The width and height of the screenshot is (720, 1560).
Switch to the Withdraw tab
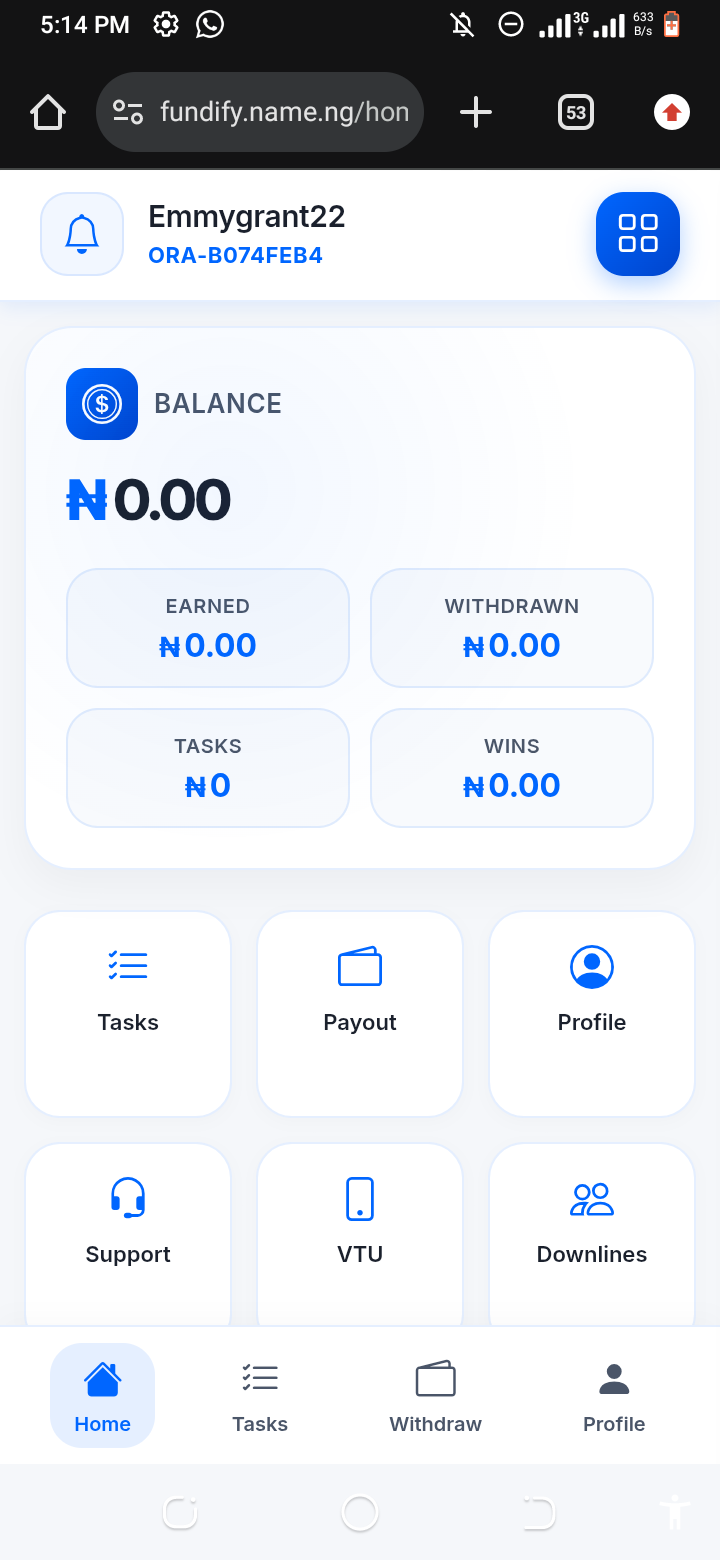(435, 1396)
